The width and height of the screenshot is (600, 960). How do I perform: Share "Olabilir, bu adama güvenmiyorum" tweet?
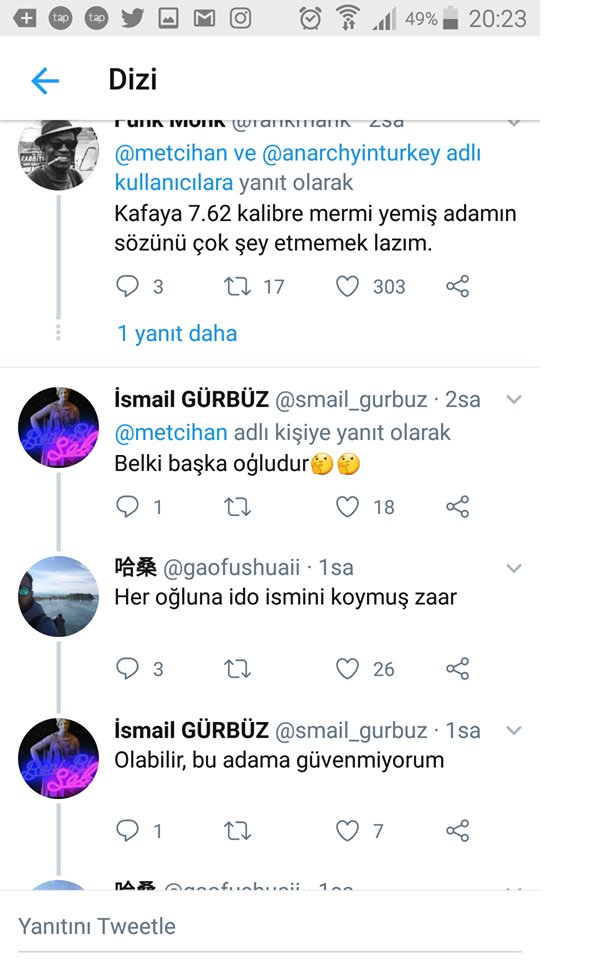coord(457,830)
